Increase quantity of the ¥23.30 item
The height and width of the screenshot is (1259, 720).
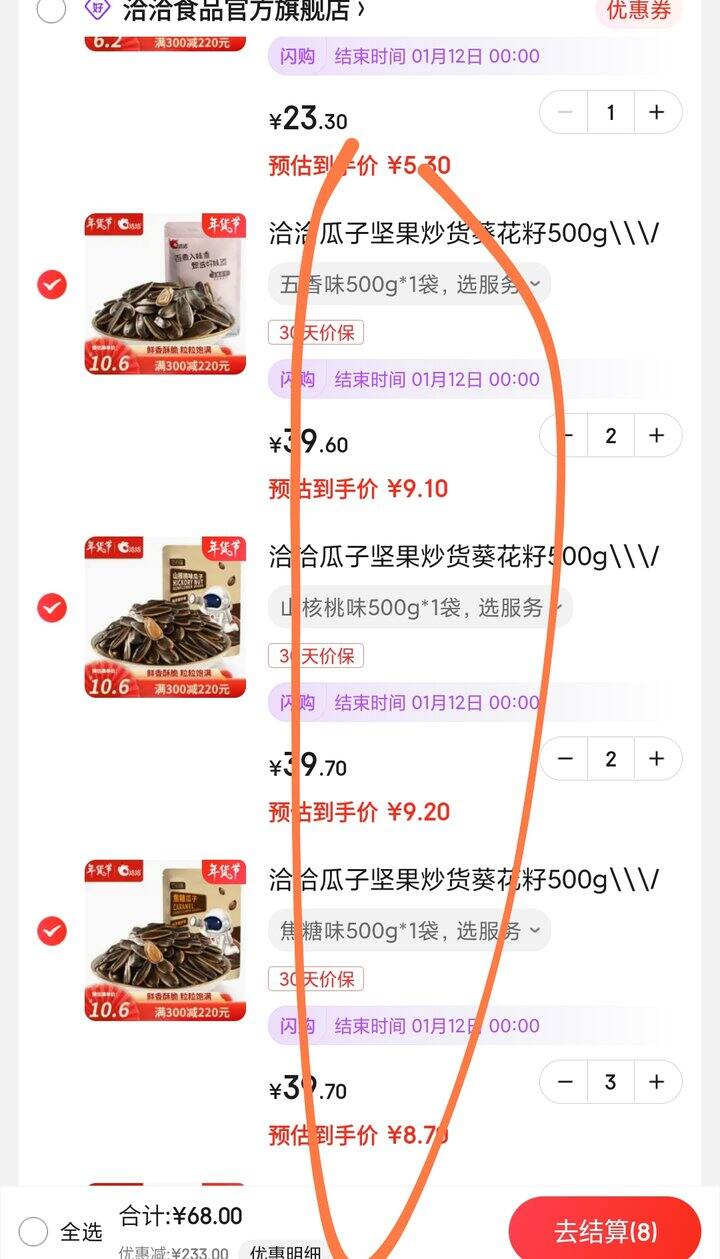(x=657, y=113)
